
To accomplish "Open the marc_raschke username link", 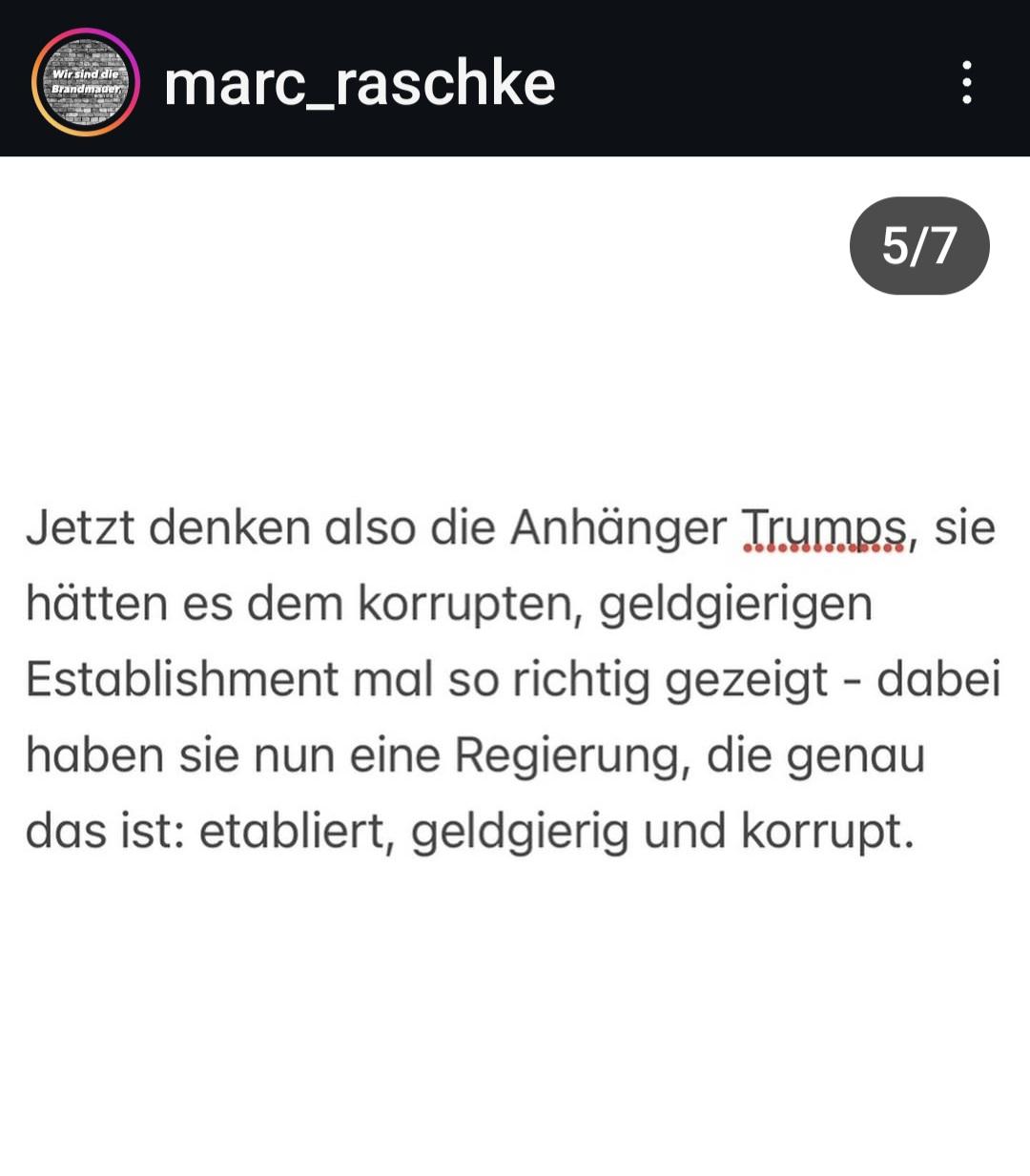I will pyautogui.click(x=360, y=84).
